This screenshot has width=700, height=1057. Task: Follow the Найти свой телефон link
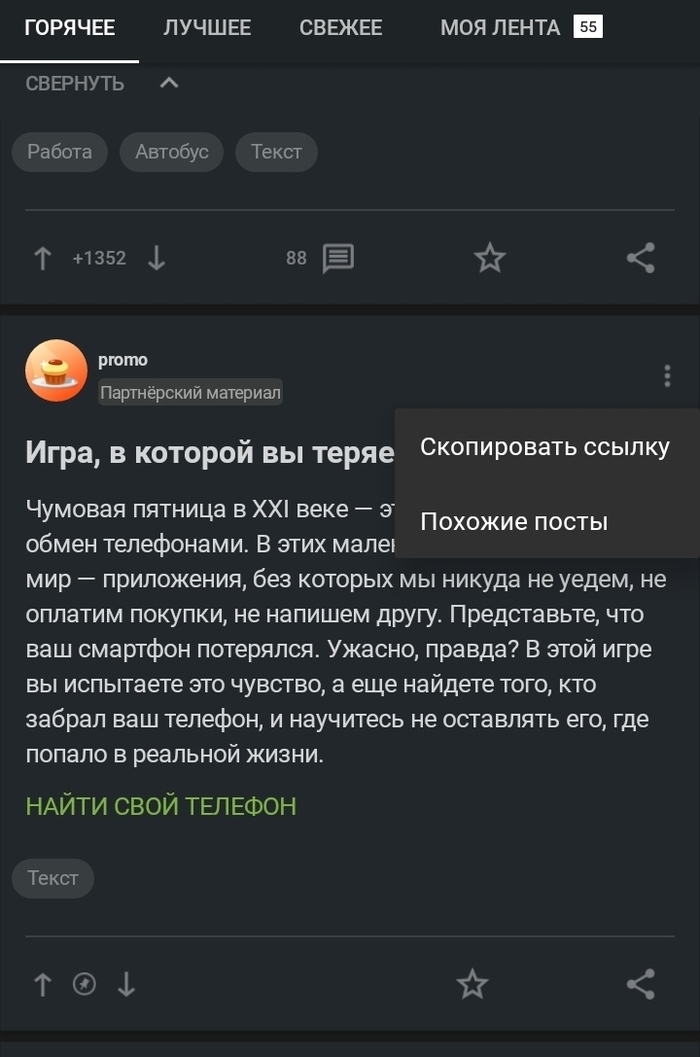tap(161, 806)
